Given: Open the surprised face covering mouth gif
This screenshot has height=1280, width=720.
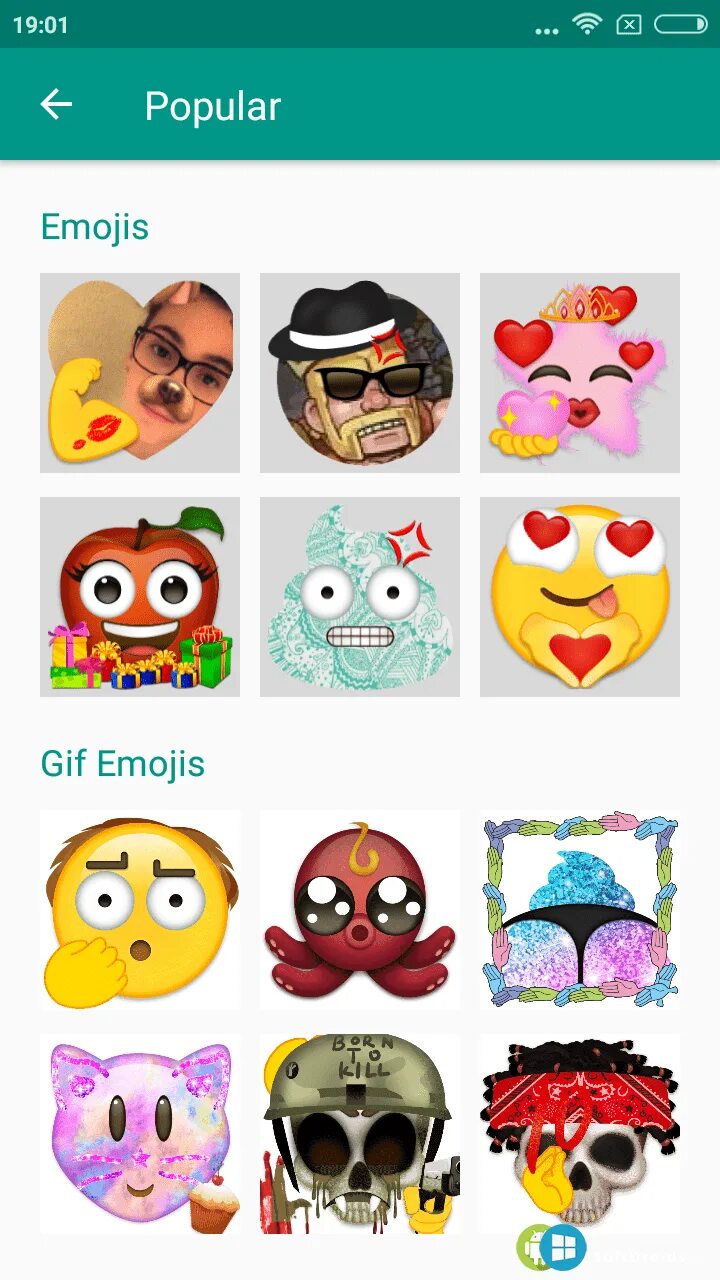Looking at the screenshot, I should (140, 910).
